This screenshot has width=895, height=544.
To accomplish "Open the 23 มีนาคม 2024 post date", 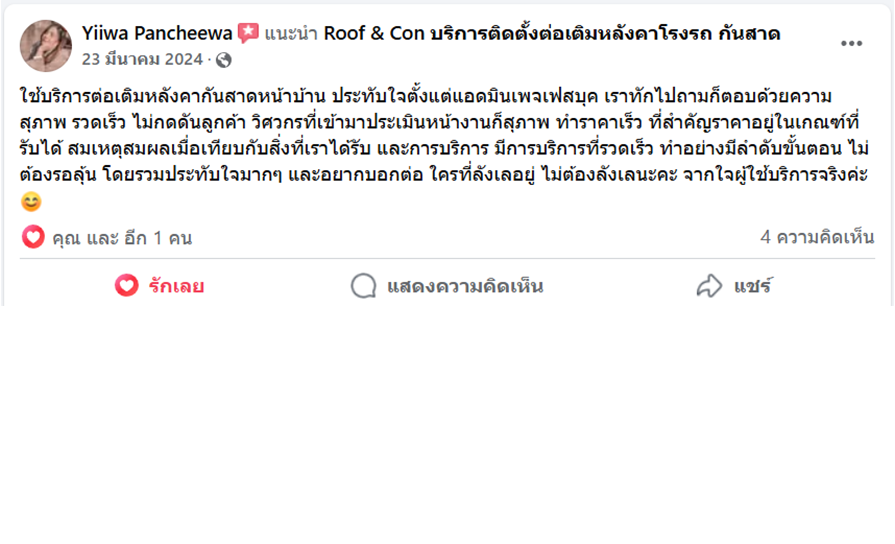I will (145, 59).
